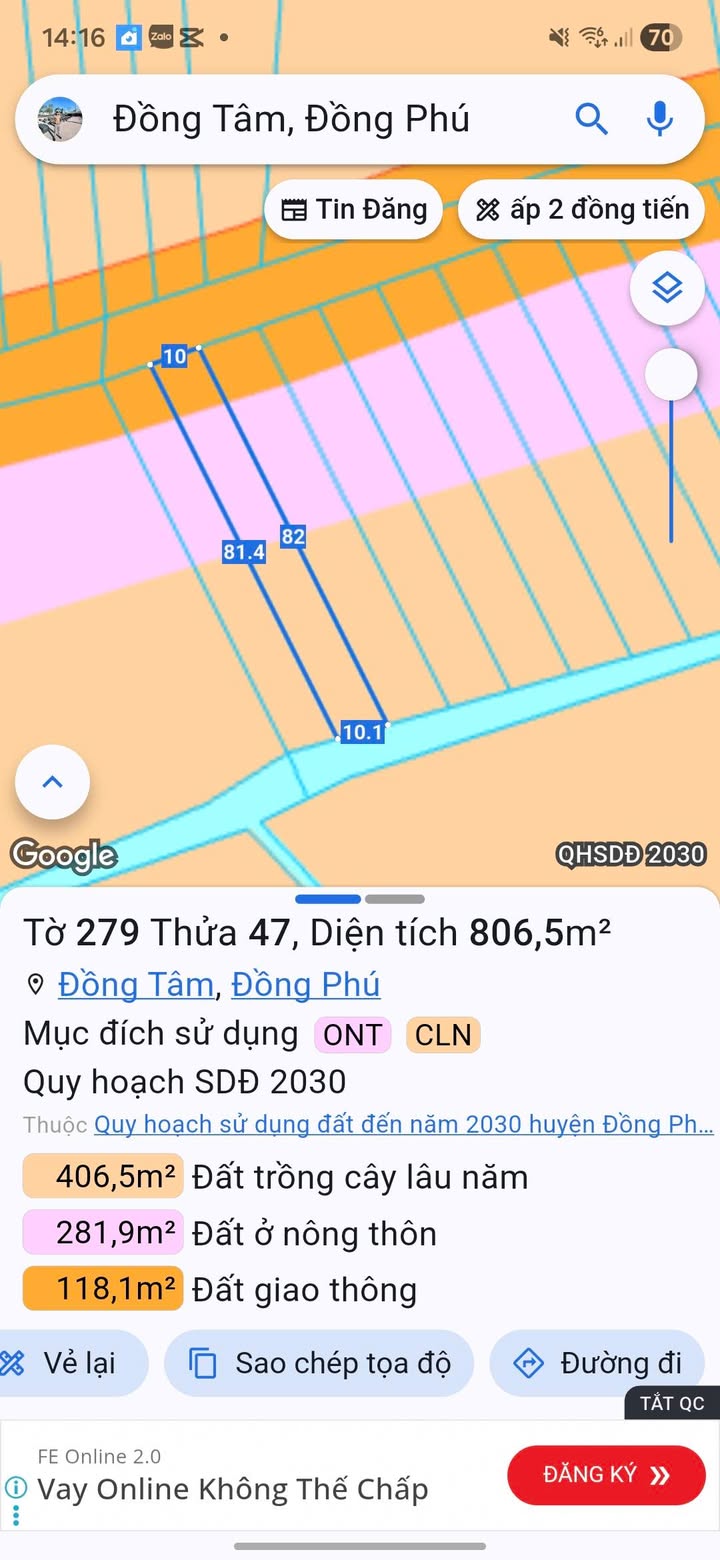Viewport: 720px width, 1560px height.
Task: Open the Quy hoạch sử dụng đất 2030 link
Action: 403,1125
